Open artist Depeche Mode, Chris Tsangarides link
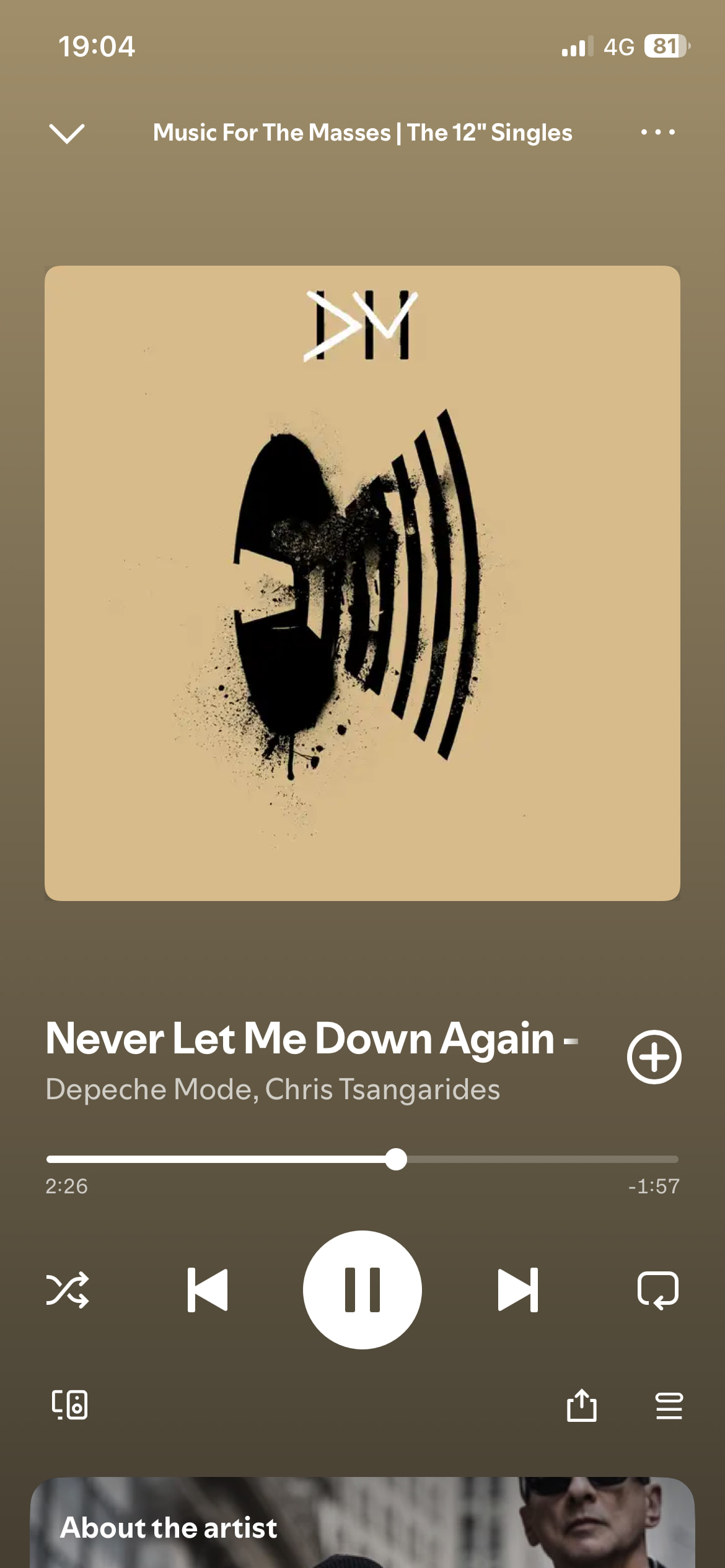The height and width of the screenshot is (1568, 725). [273, 1089]
